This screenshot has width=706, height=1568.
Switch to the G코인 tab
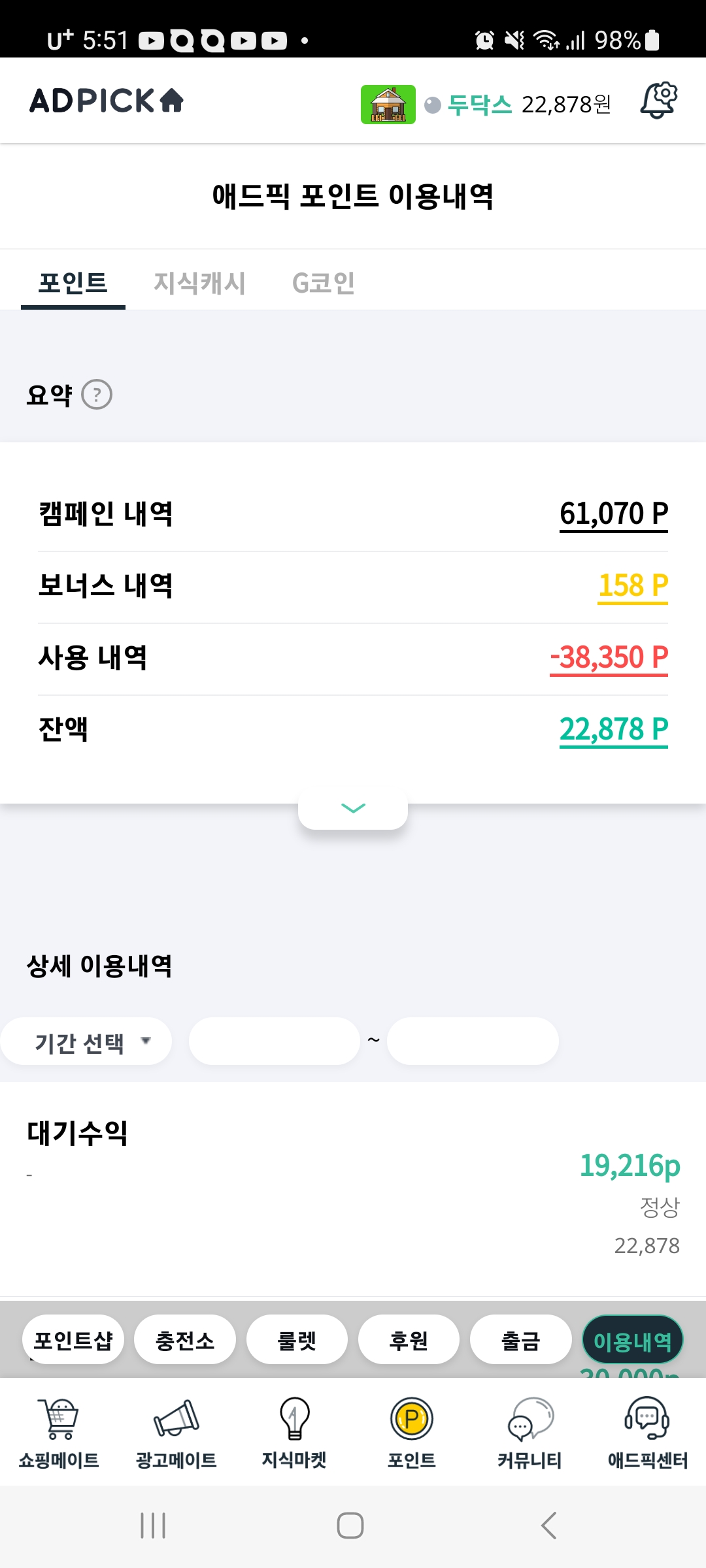pos(324,283)
